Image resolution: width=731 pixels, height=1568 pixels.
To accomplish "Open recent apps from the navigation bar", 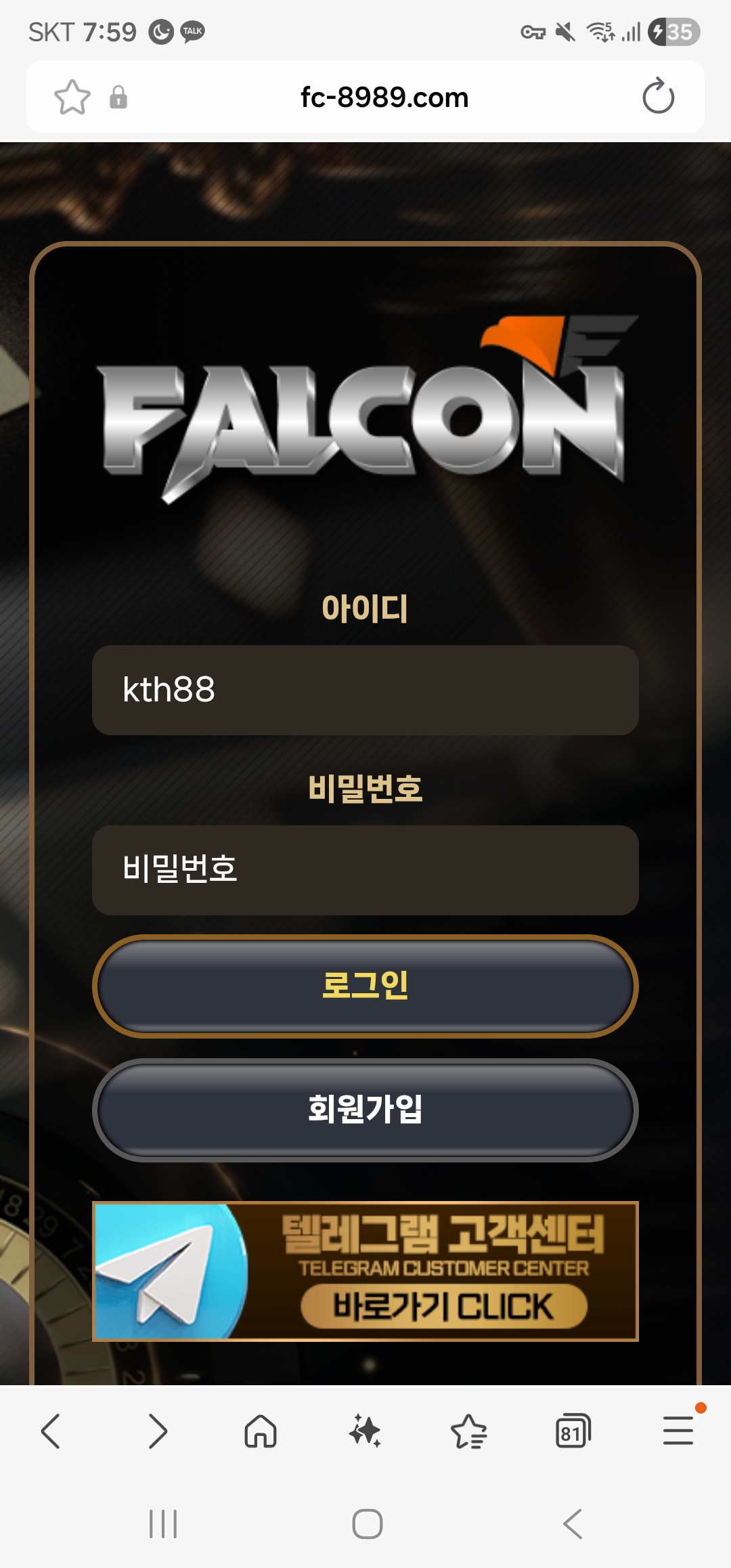I will coord(163,1524).
